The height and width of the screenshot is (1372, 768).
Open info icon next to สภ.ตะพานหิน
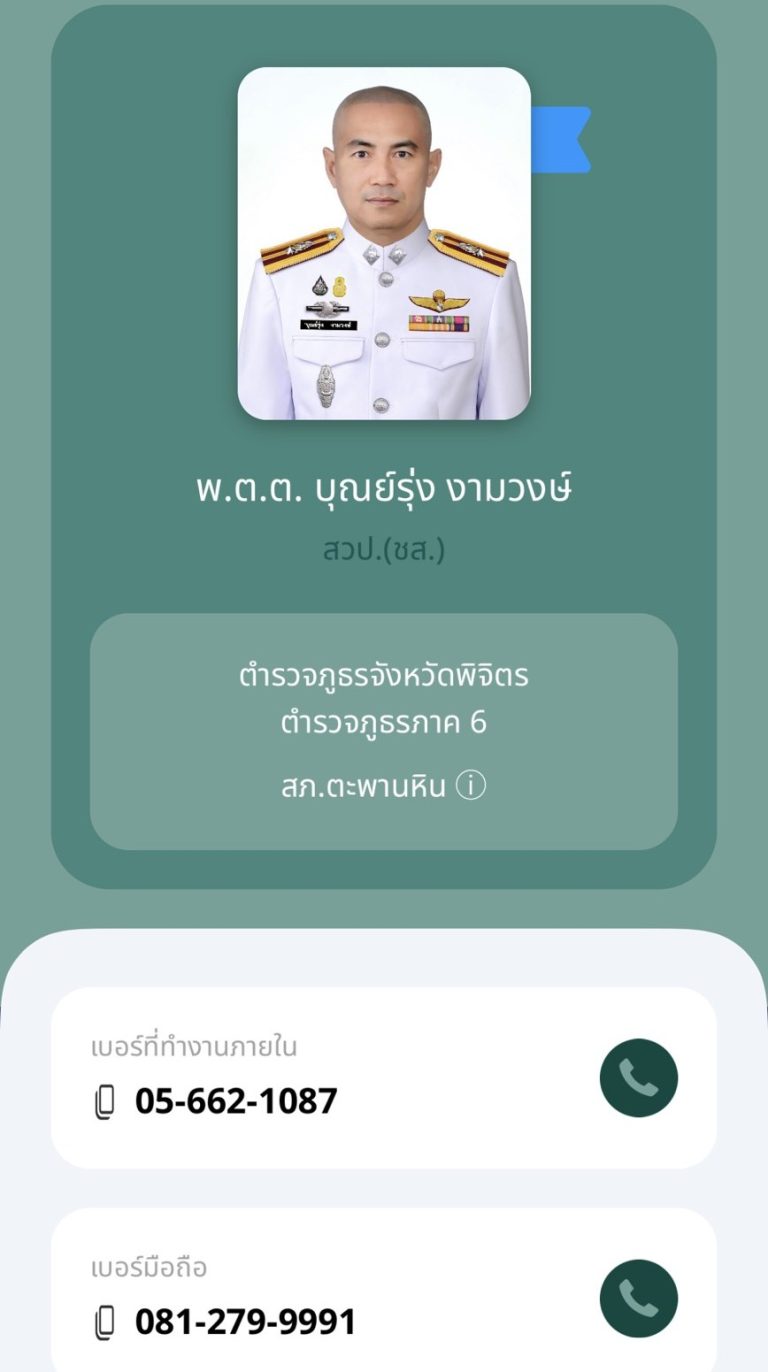click(x=471, y=786)
